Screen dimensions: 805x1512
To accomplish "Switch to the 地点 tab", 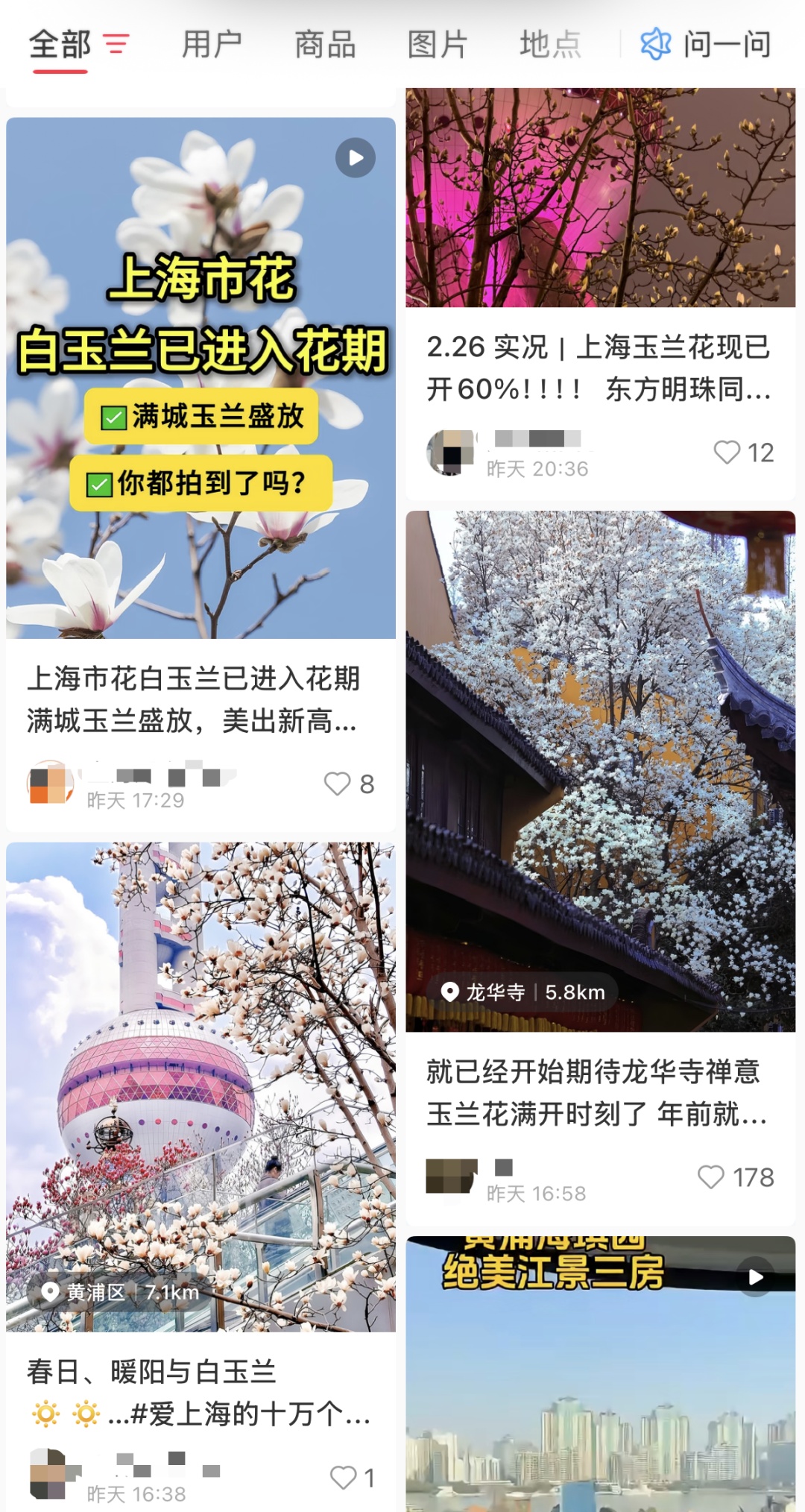I will tap(550, 45).
